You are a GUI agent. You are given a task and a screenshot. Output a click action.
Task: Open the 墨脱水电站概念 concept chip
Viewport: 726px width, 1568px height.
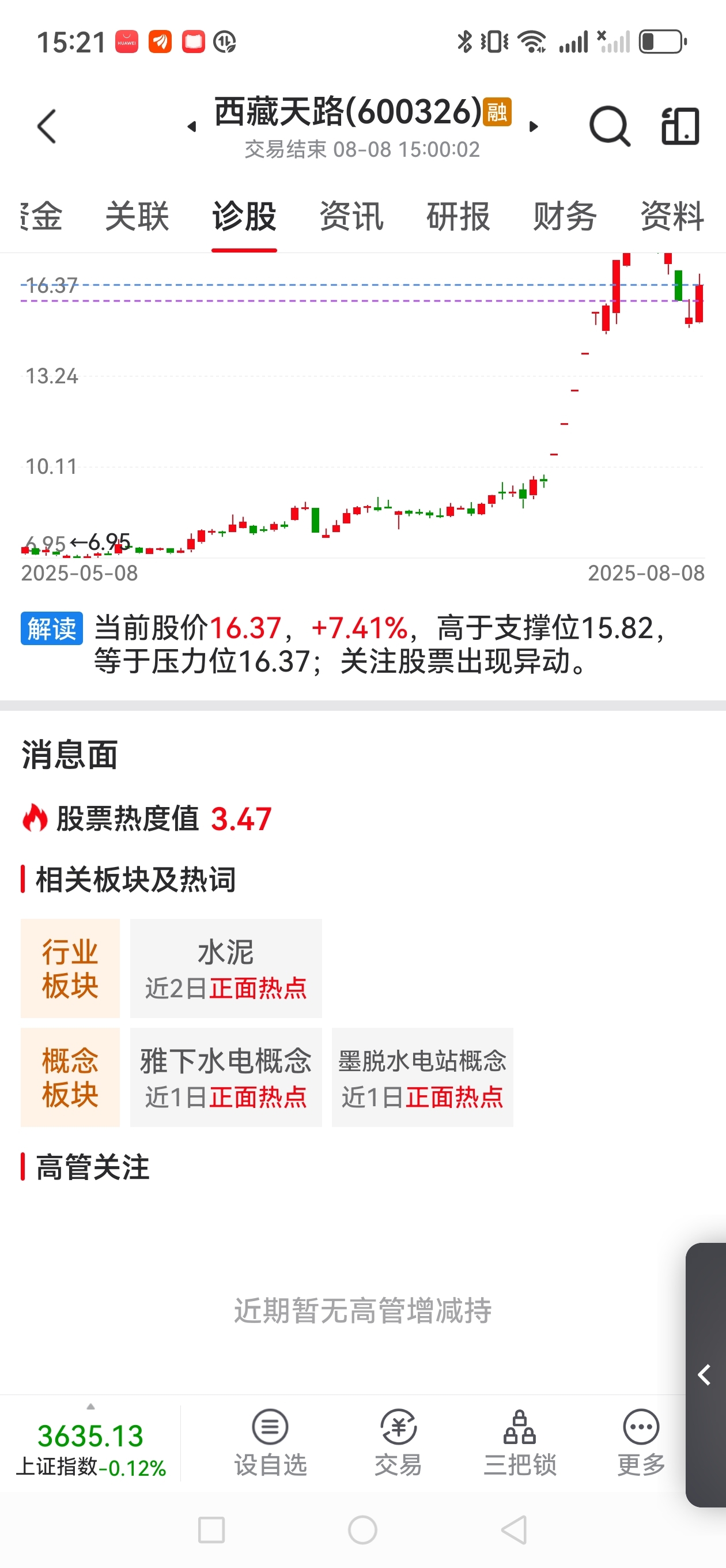pyautogui.click(x=422, y=1077)
